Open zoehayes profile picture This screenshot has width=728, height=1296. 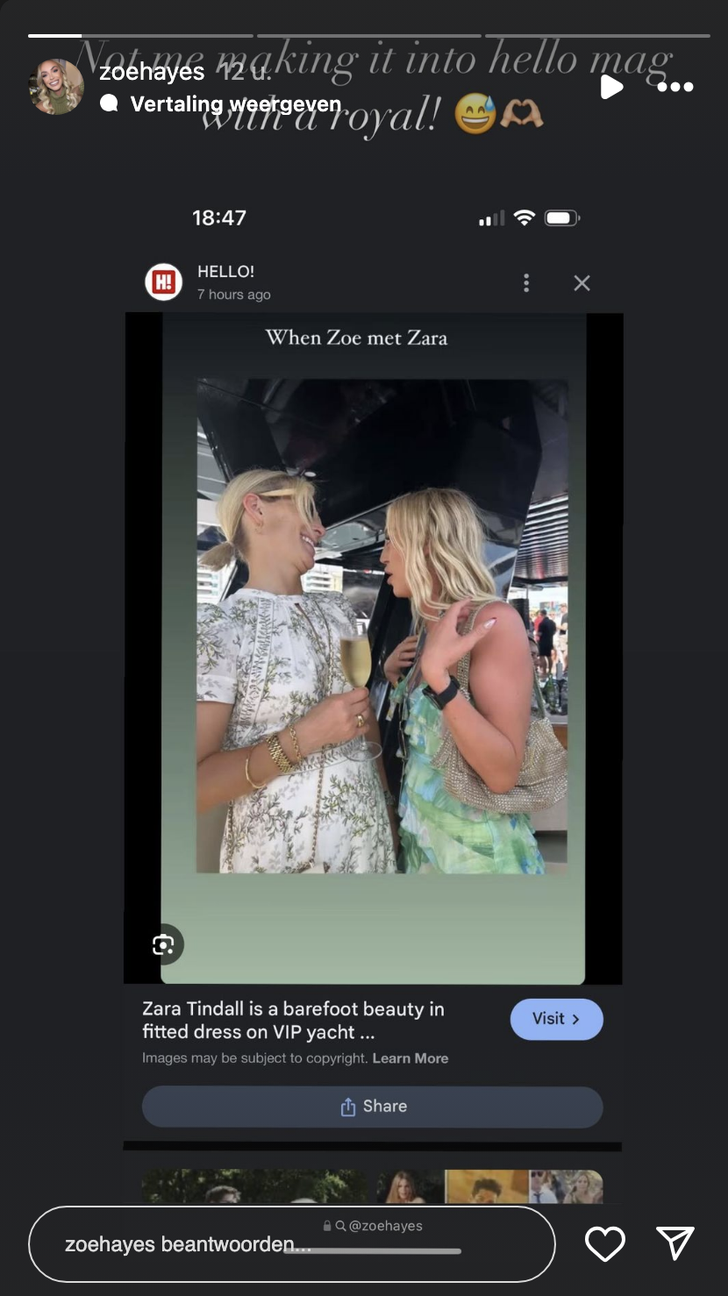coord(56,86)
